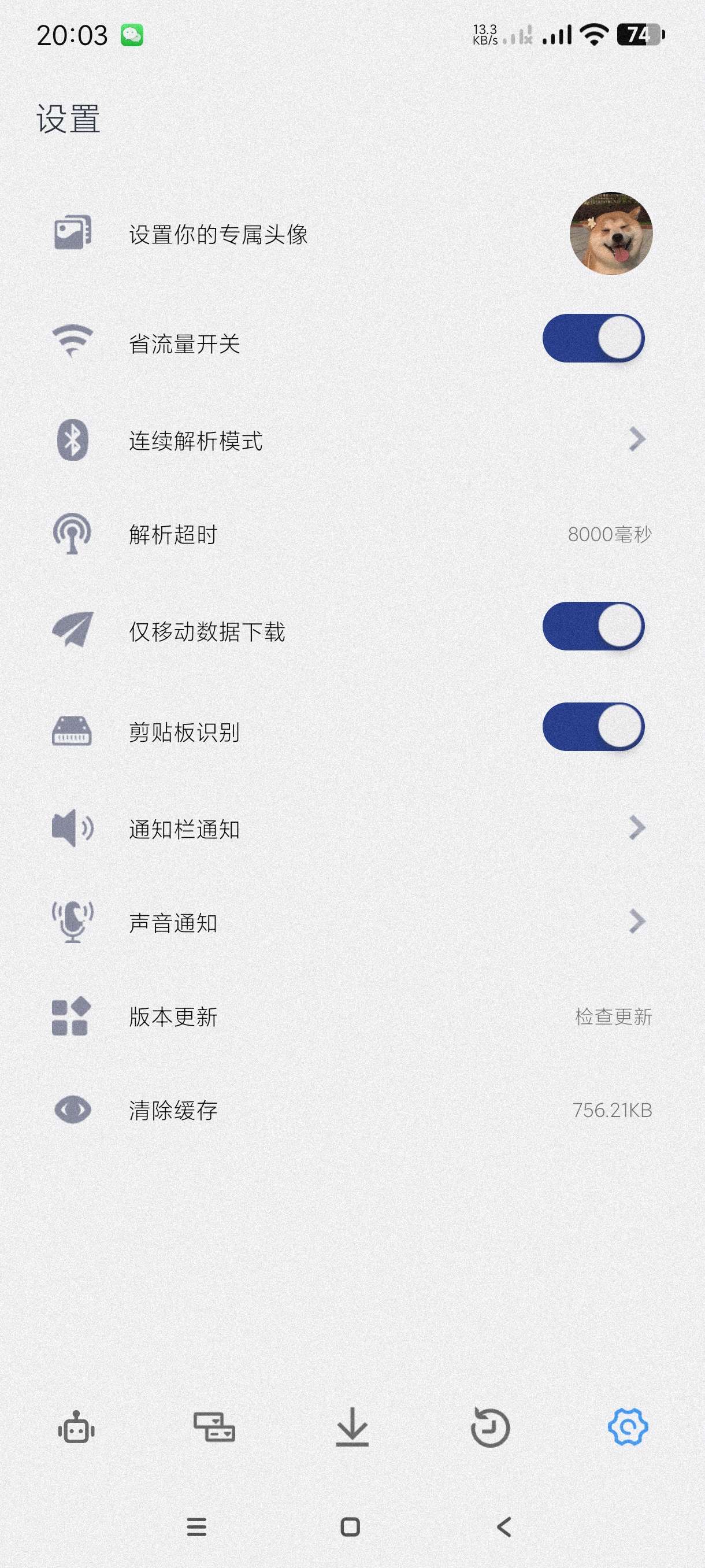This screenshot has height=1568, width=705.
Task: Check for updates under 版本更新
Action: tap(613, 1016)
